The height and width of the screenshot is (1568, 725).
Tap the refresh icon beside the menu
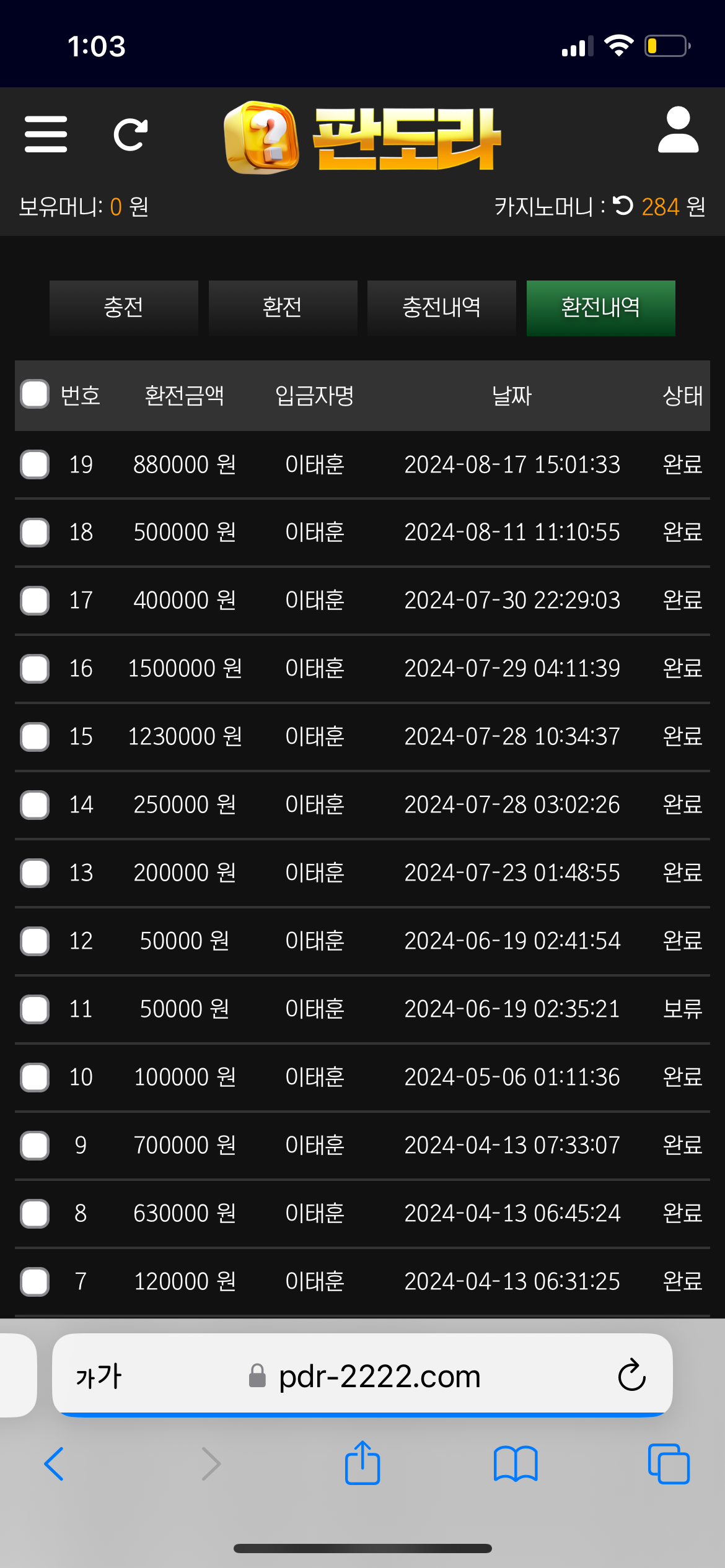click(131, 134)
